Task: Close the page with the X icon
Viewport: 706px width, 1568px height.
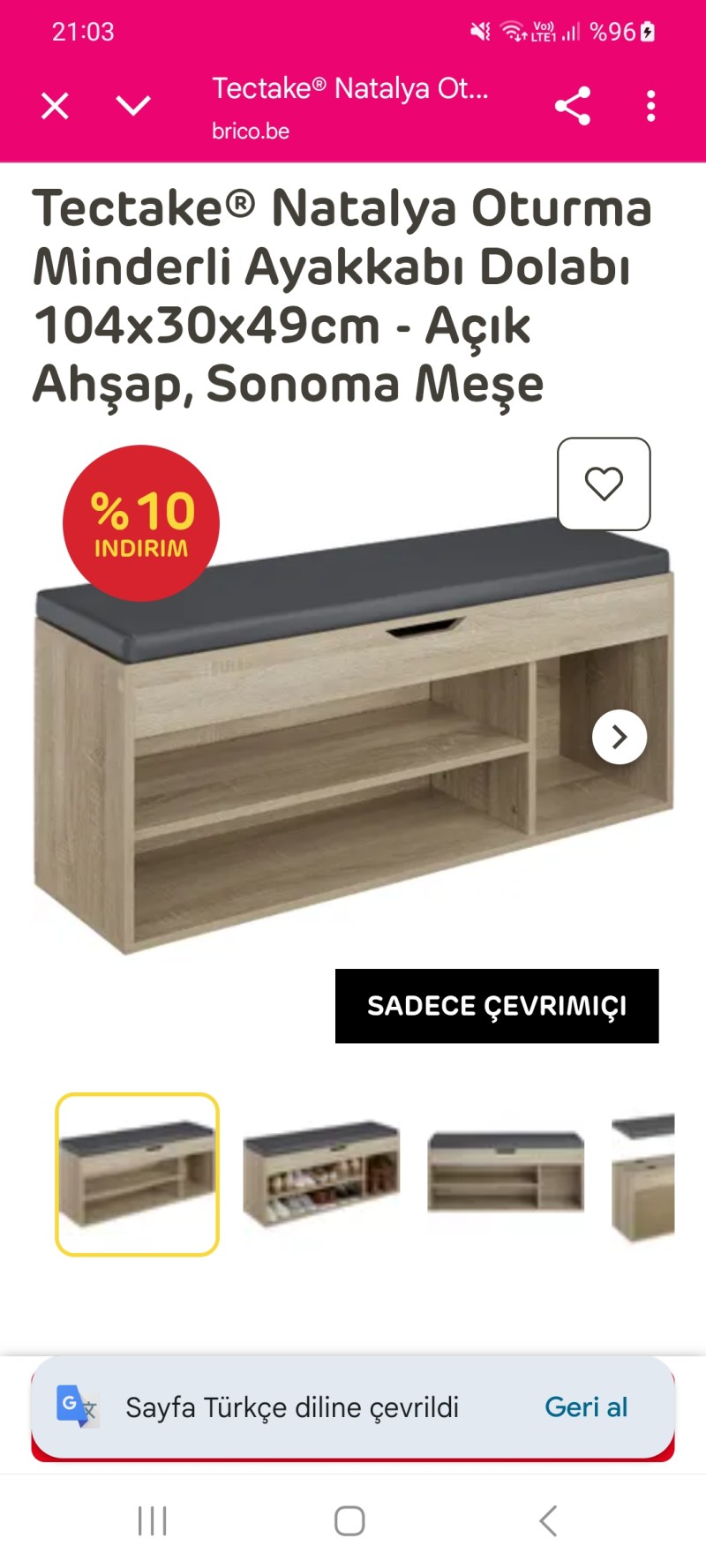Action: click(x=54, y=104)
